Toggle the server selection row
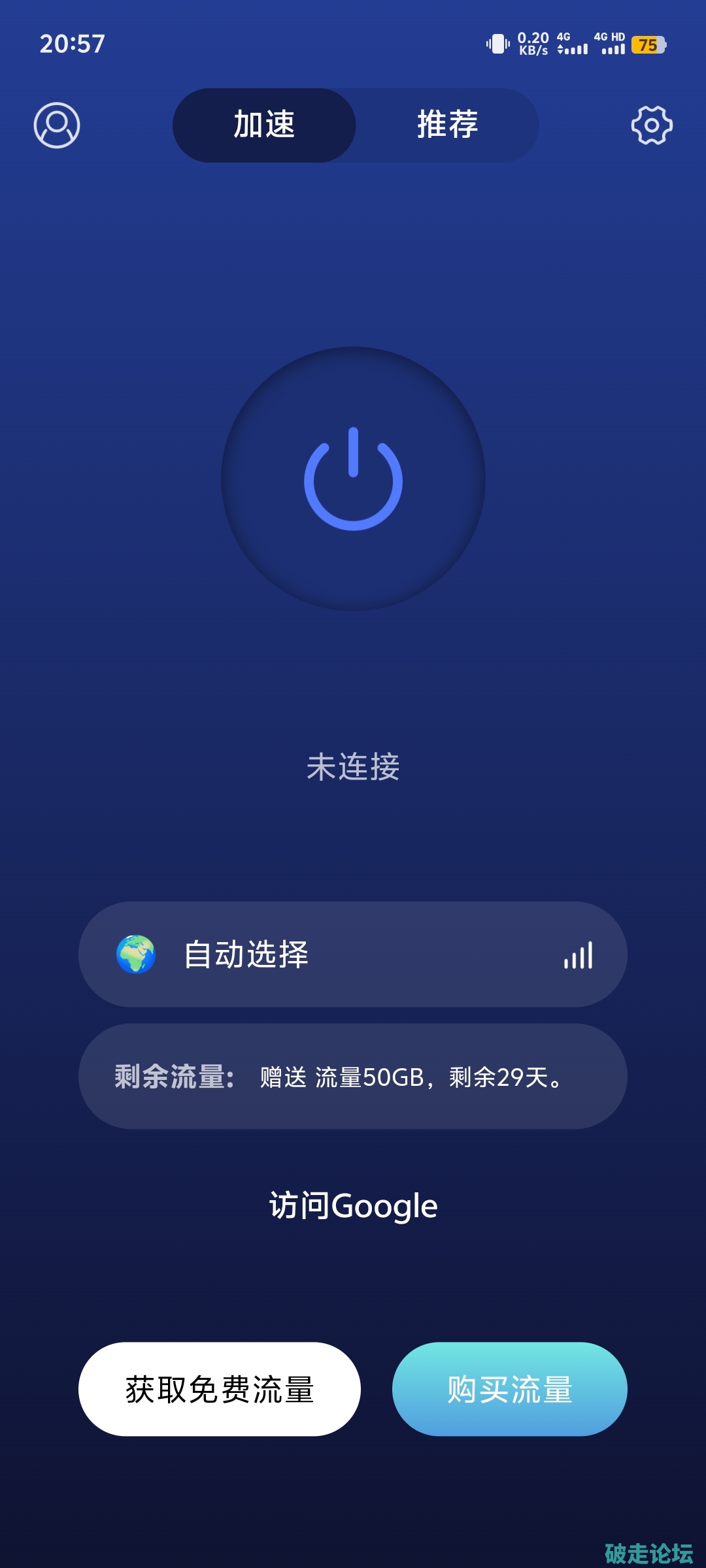The height and width of the screenshot is (1568, 706). click(x=353, y=954)
